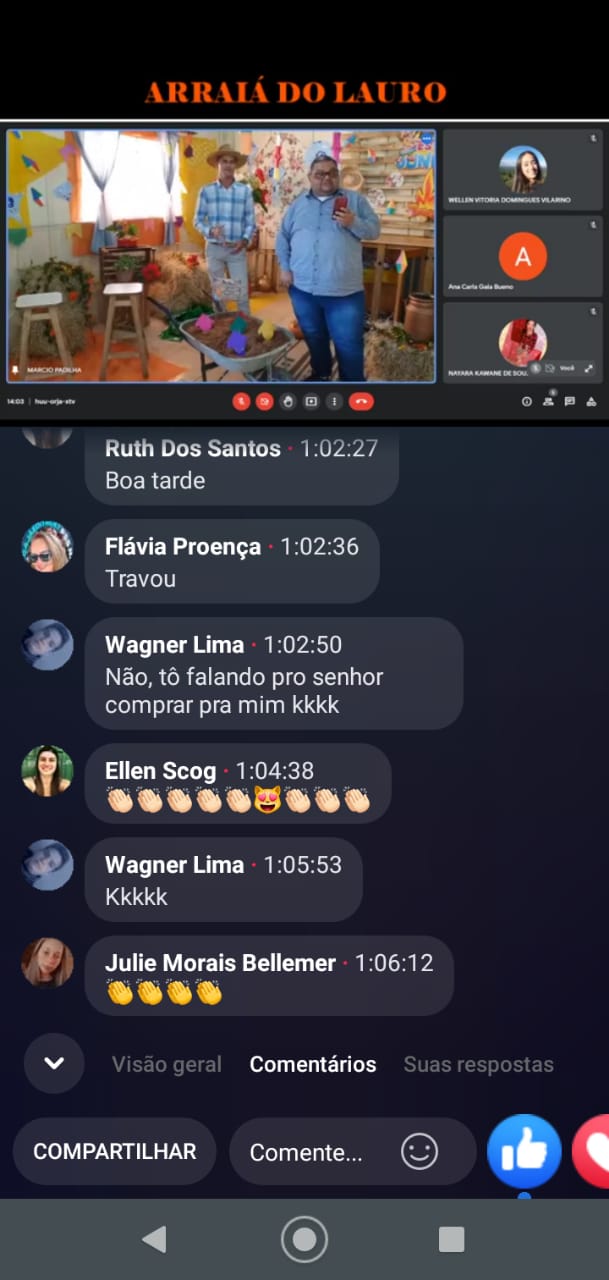Open the emoji picker in comment box
The width and height of the screenshot is (609, 1280).
point(419,1152)
